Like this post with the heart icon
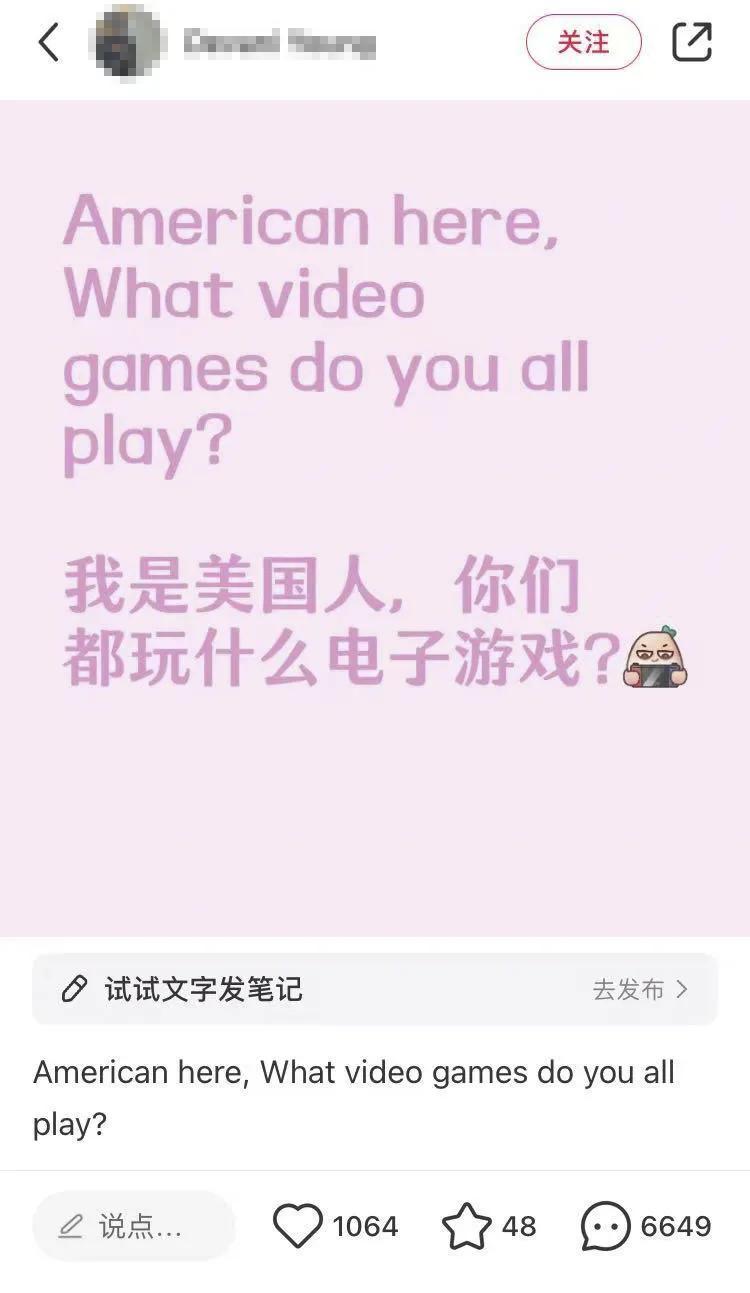Viewport: 750px width, 1293px height. point(298,1226)
